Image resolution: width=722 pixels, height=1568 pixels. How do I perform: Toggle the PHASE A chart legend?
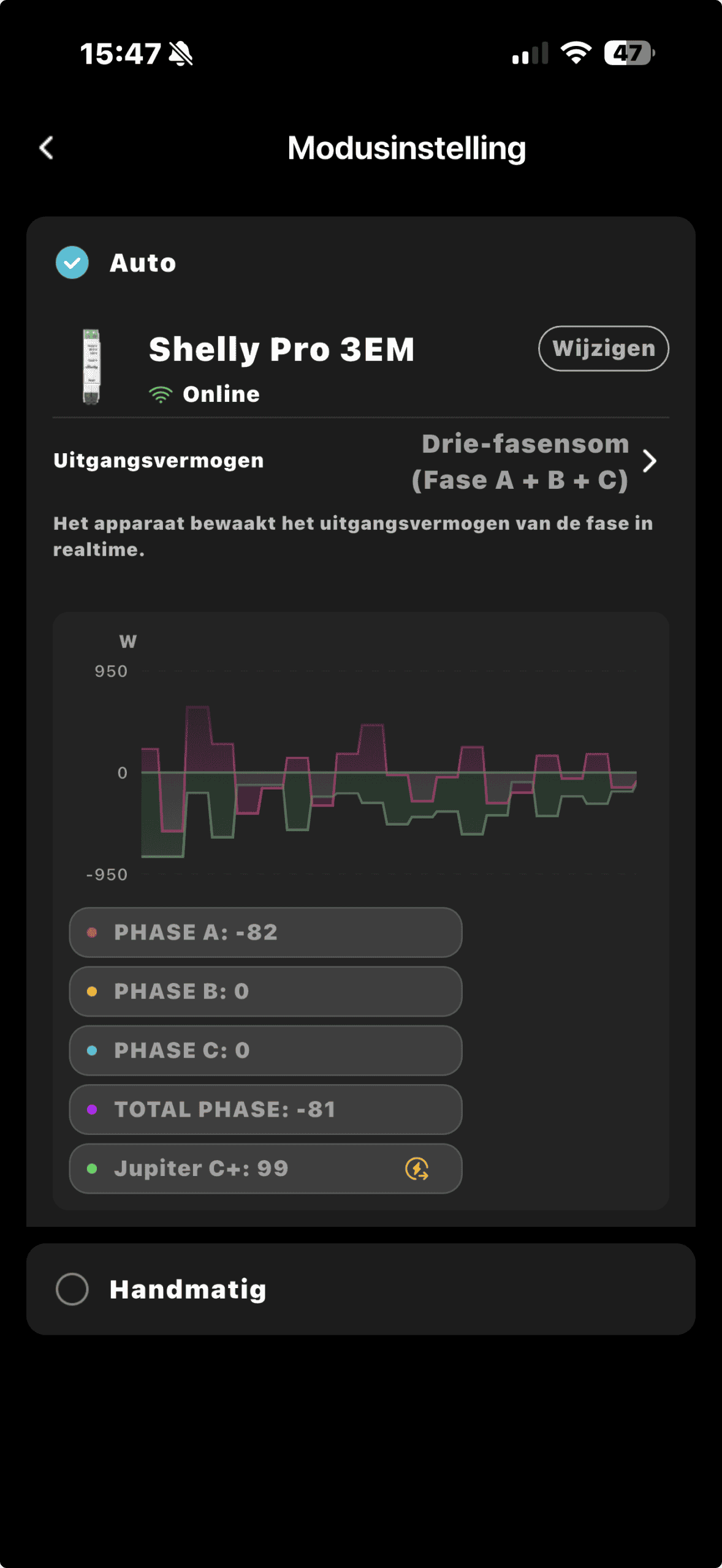click(x=265, y=932)
